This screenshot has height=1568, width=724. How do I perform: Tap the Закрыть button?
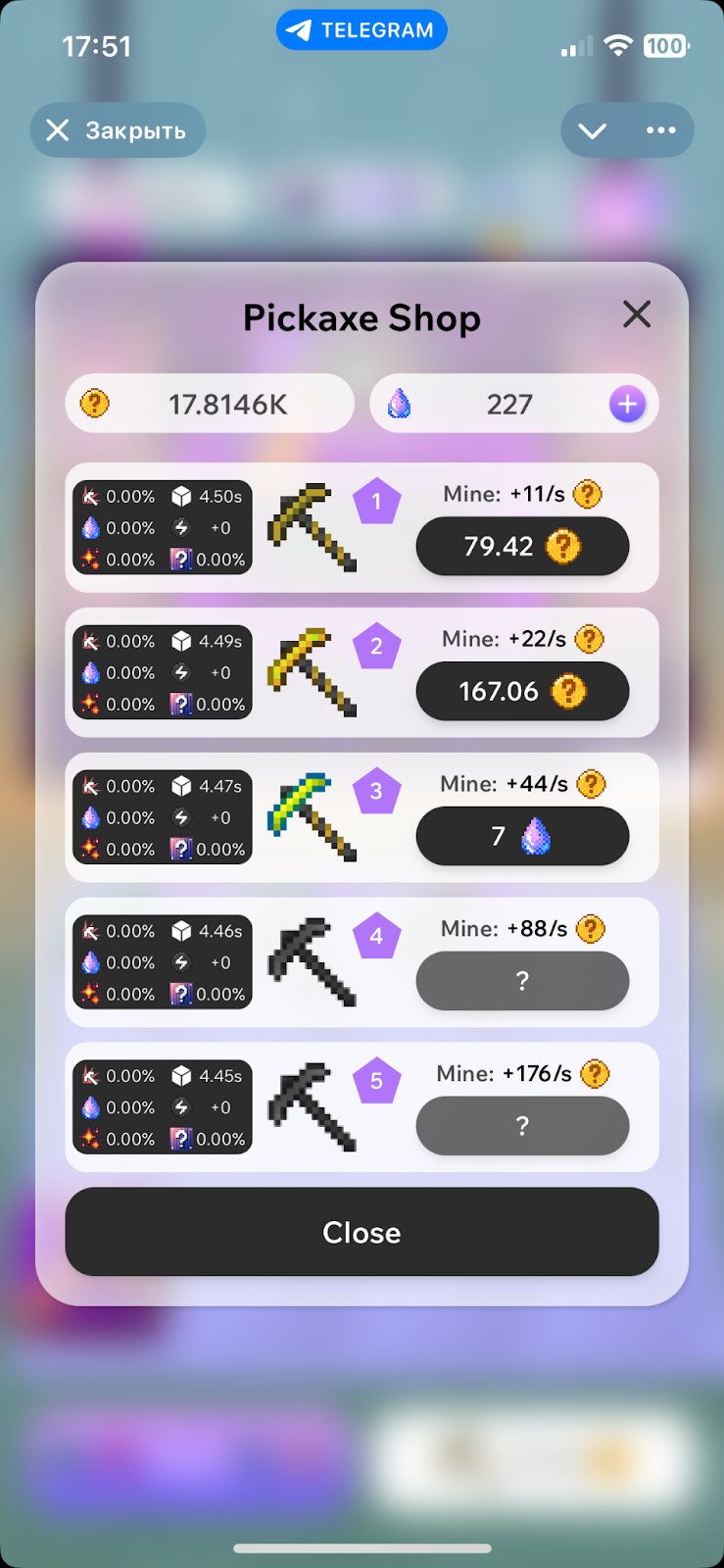point(118,130)
